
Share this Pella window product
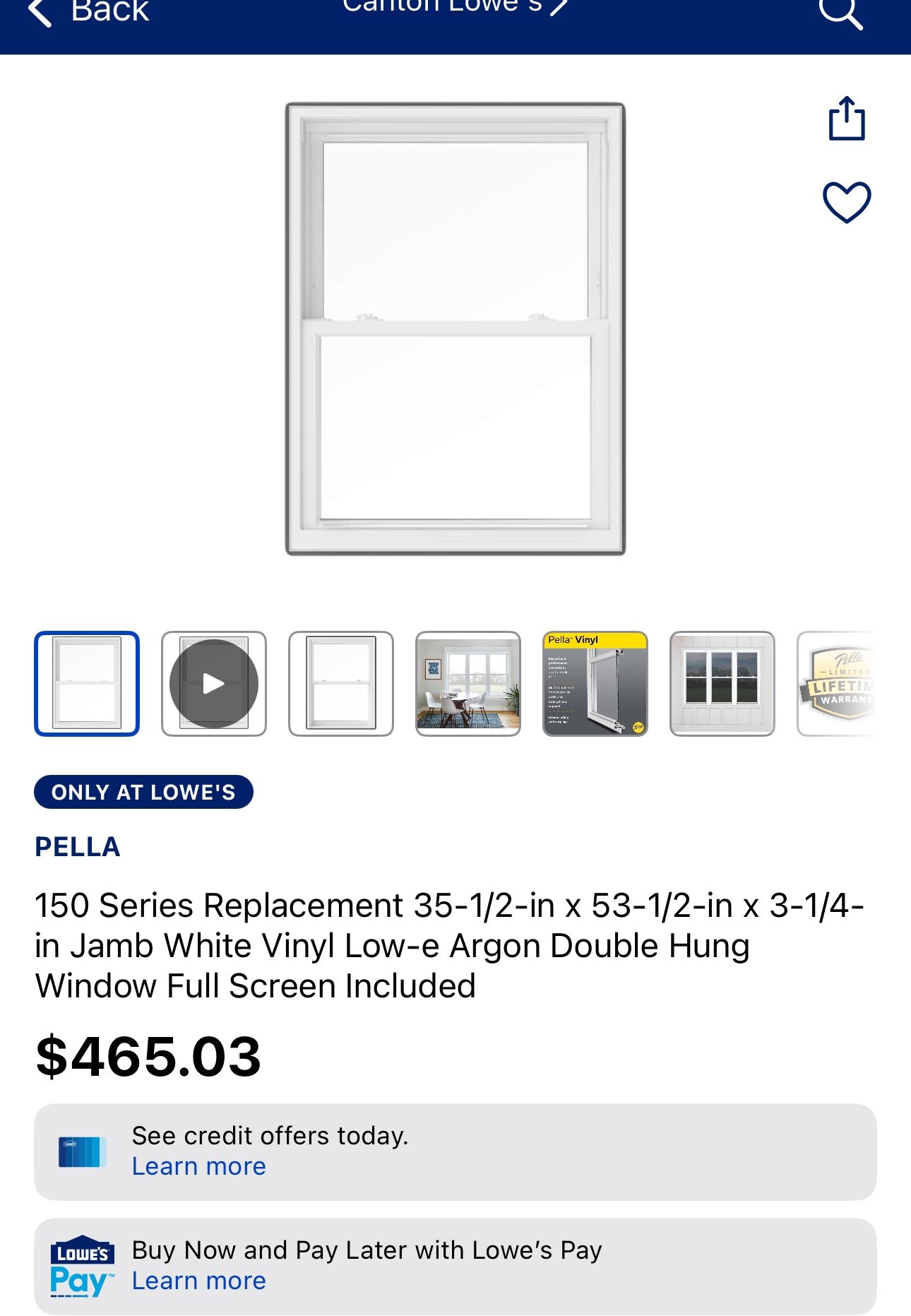(x=846, y=119)
